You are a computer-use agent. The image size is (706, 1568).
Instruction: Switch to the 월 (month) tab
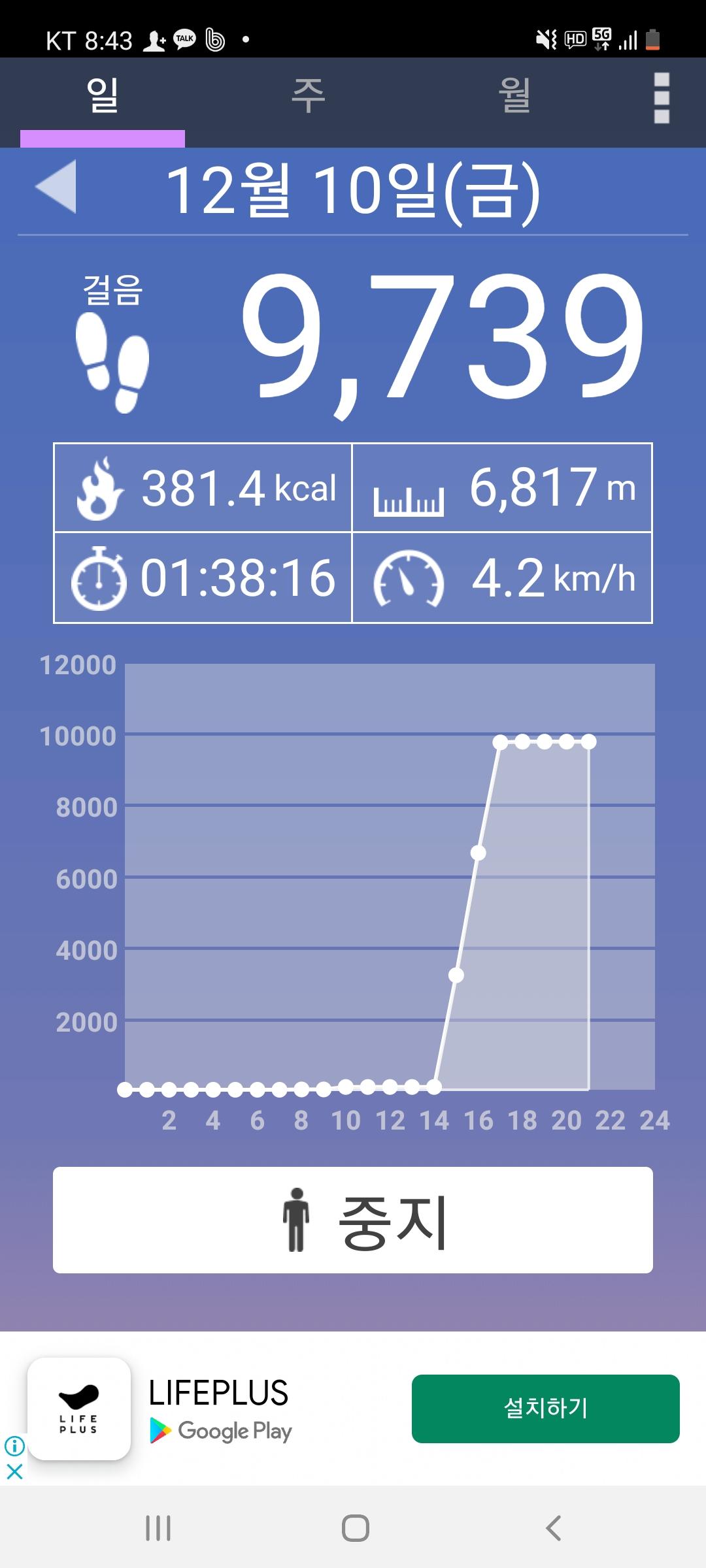514,96
